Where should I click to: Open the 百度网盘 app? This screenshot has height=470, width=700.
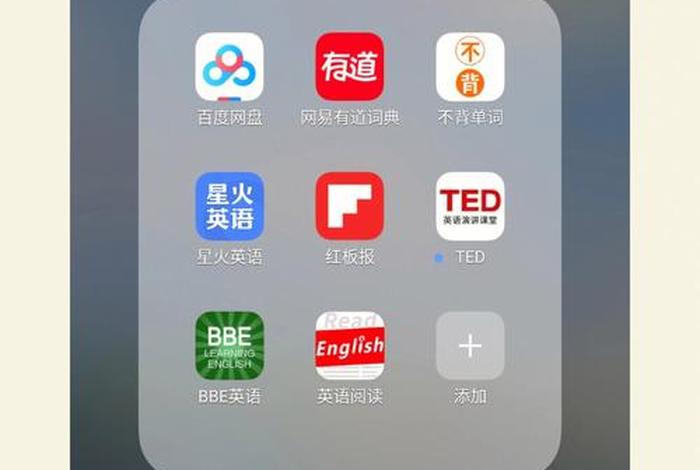coord(230,67)
